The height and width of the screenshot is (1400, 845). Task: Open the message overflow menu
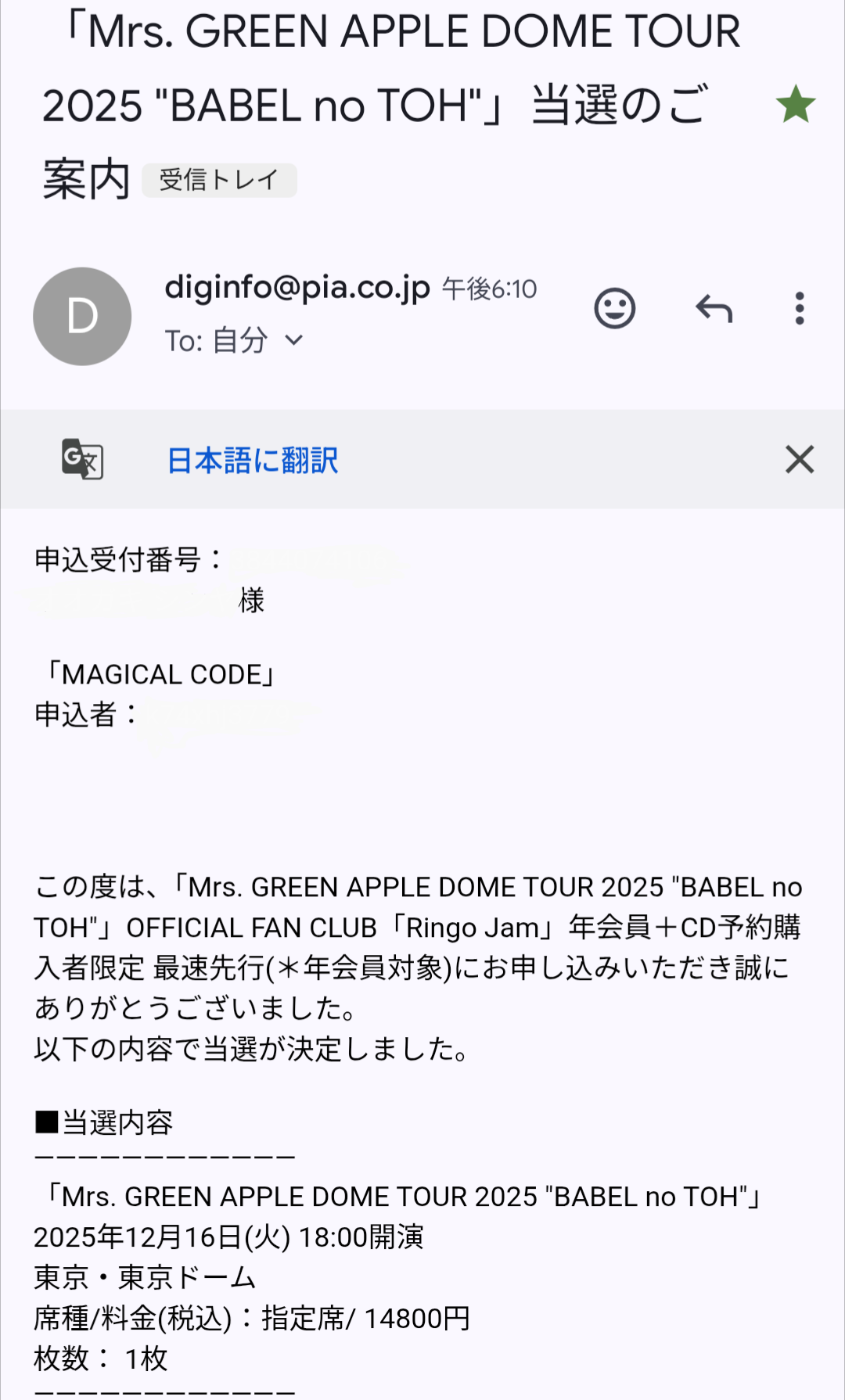tap(800, 308)
